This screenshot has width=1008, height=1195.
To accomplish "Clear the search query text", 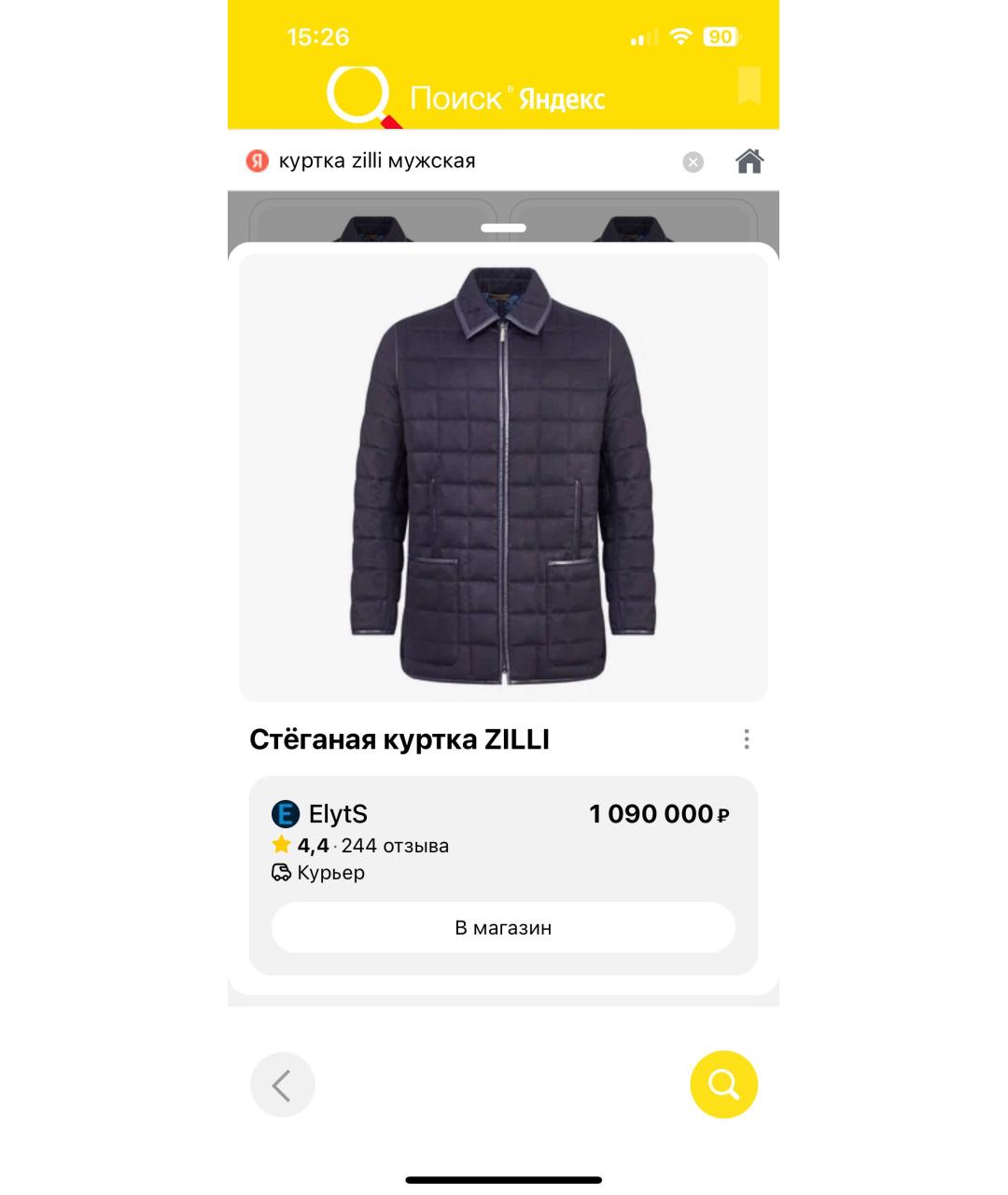I will pos(693,162).
